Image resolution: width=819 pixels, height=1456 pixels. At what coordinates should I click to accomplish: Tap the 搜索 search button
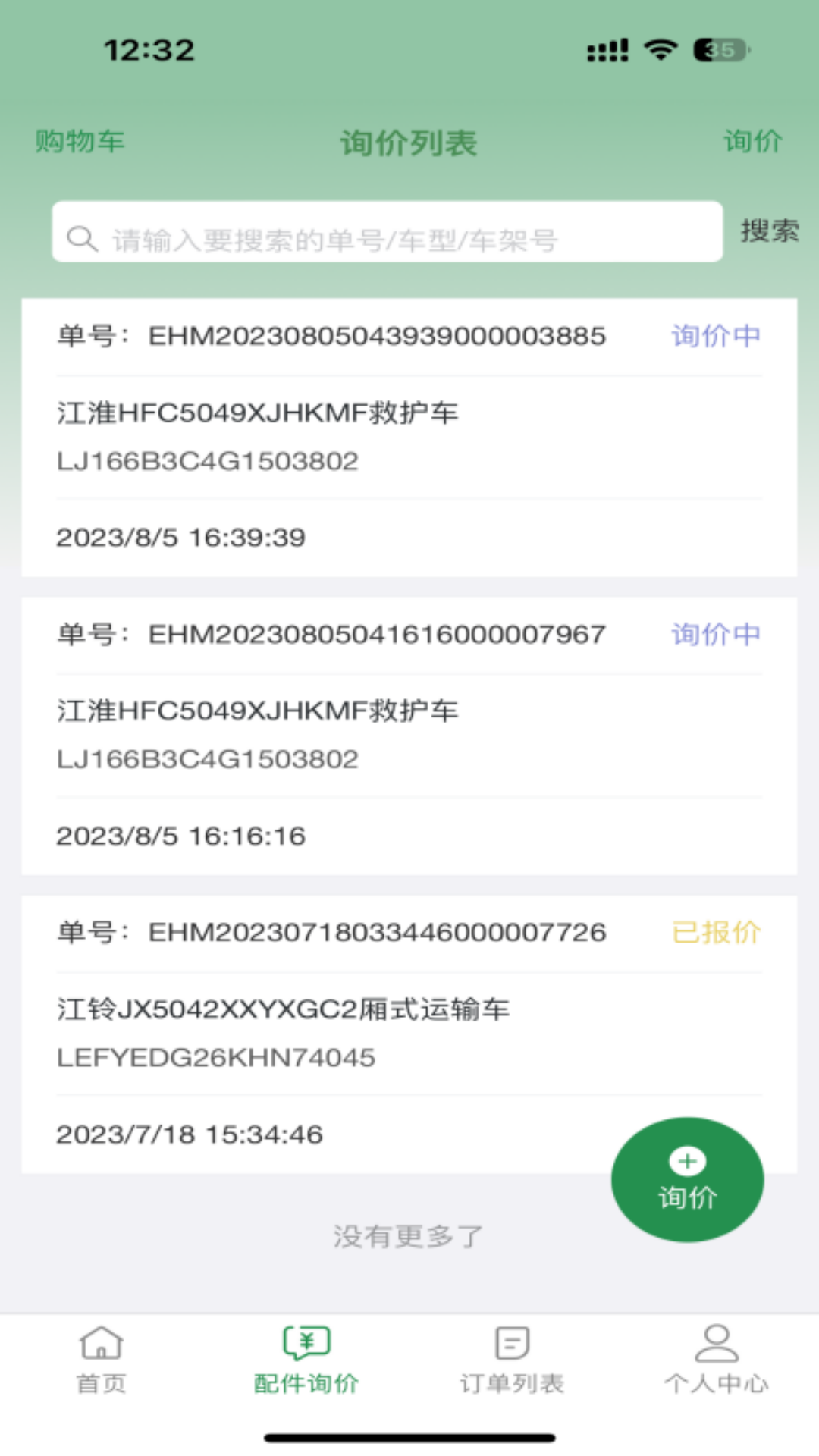tap(769, 231)
